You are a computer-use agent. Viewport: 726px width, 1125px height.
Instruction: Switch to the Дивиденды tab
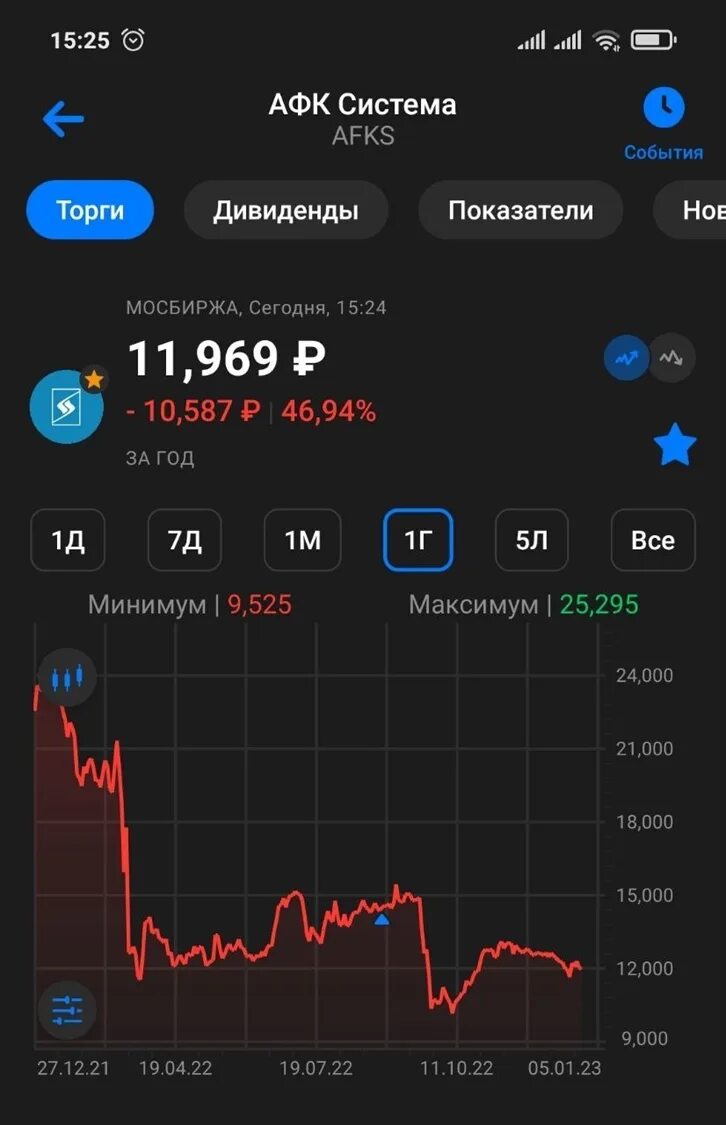point(285,210)
